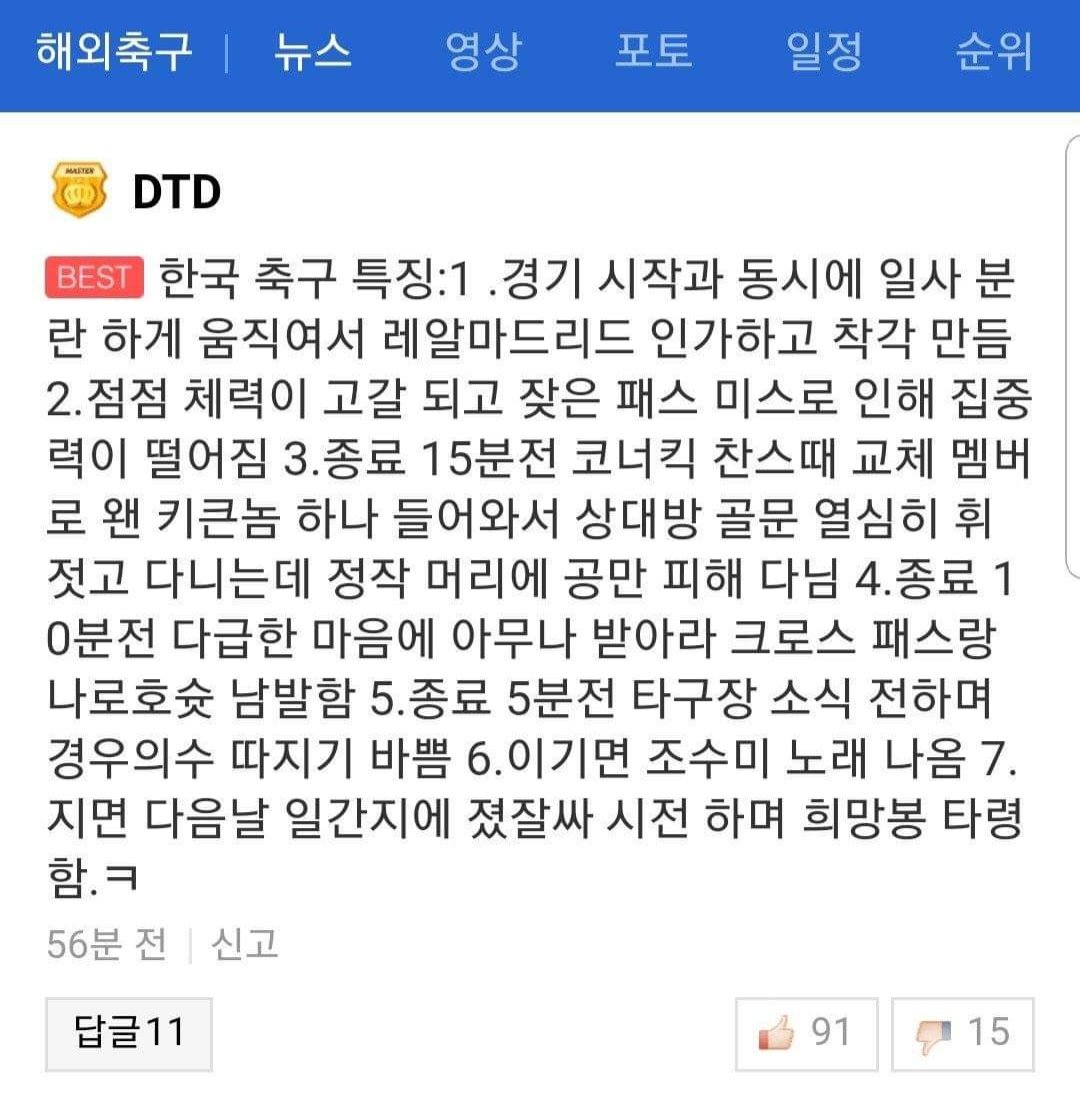The height and width of the screenshot is (1108, 1080).
Task: Report the comment via 신고
Action: tap(243, 943)
